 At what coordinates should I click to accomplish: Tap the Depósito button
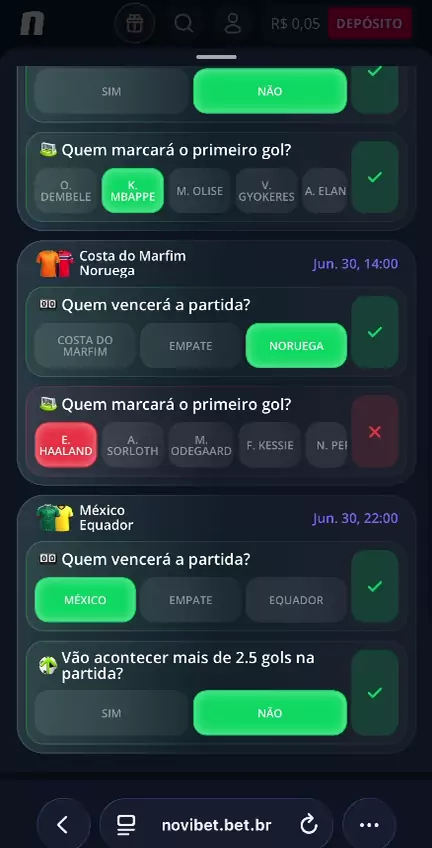[x=370, y=23]
